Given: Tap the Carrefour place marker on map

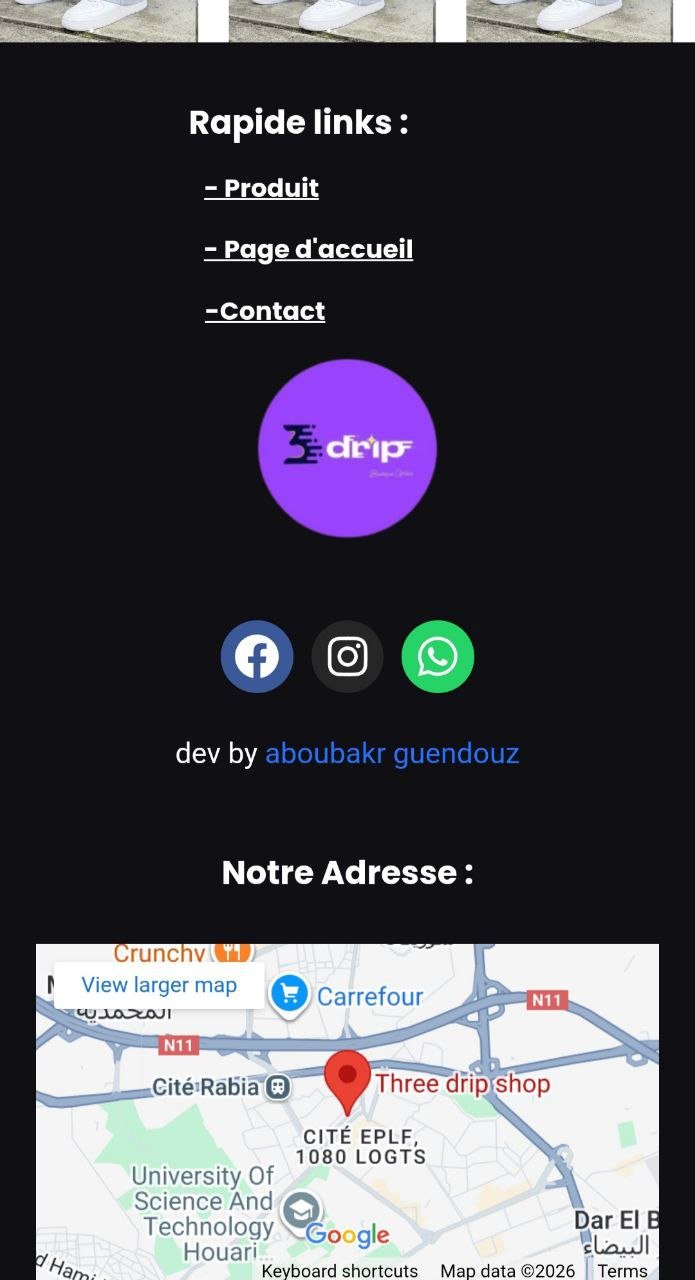Looking at the screenshot, I should tap(290, 995).
